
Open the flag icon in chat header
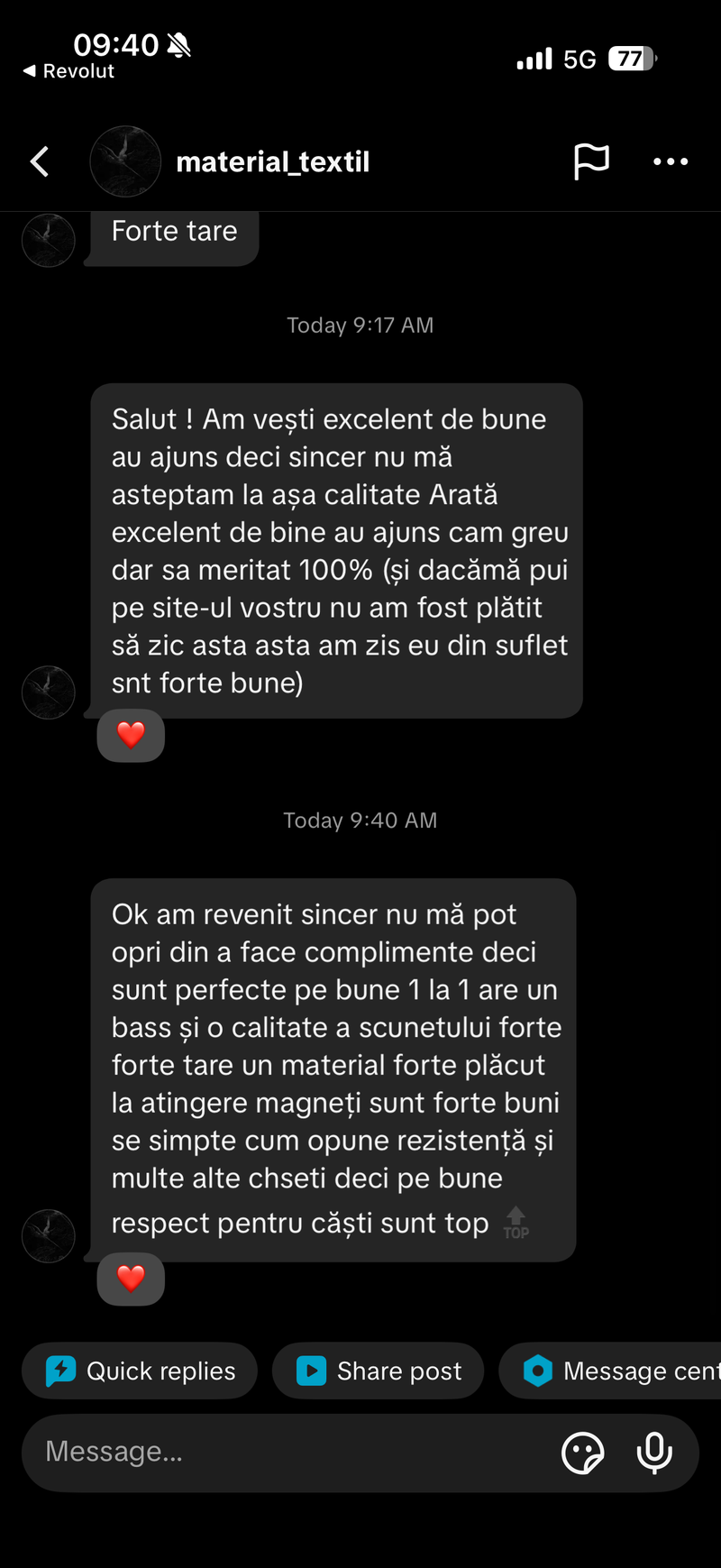click(x=591, y=162)
